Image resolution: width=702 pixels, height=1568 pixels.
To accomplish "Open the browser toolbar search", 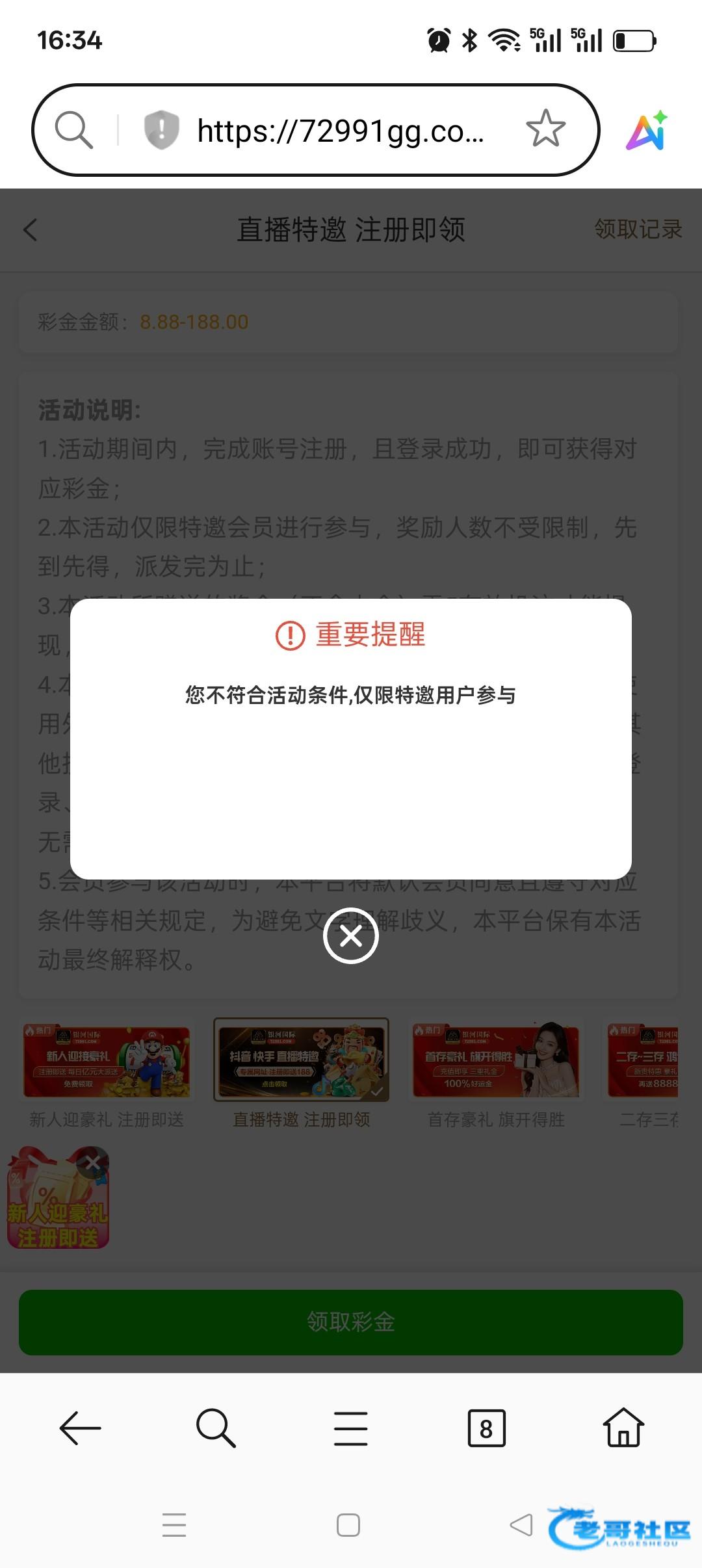I will [x=216, y=1428].
